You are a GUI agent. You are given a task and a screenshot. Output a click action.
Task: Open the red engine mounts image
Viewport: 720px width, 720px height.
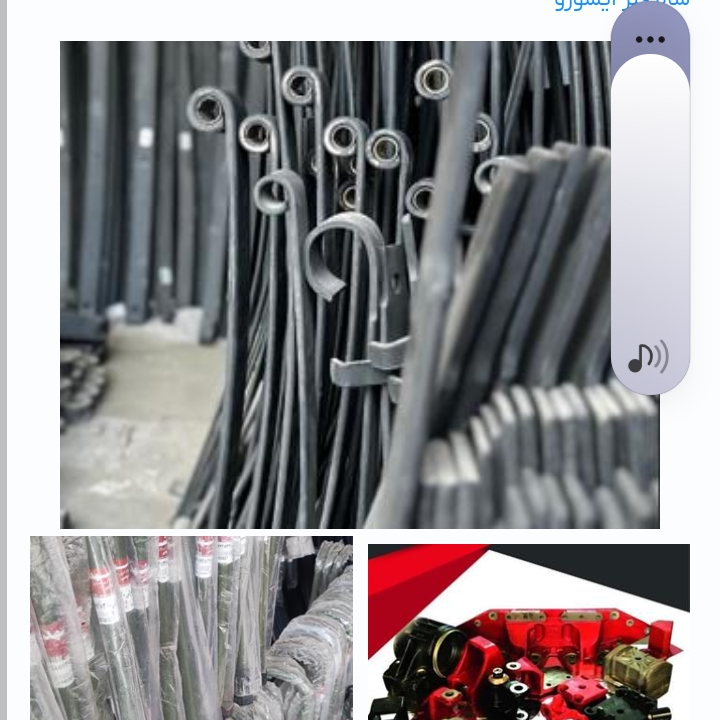[528, 632]
